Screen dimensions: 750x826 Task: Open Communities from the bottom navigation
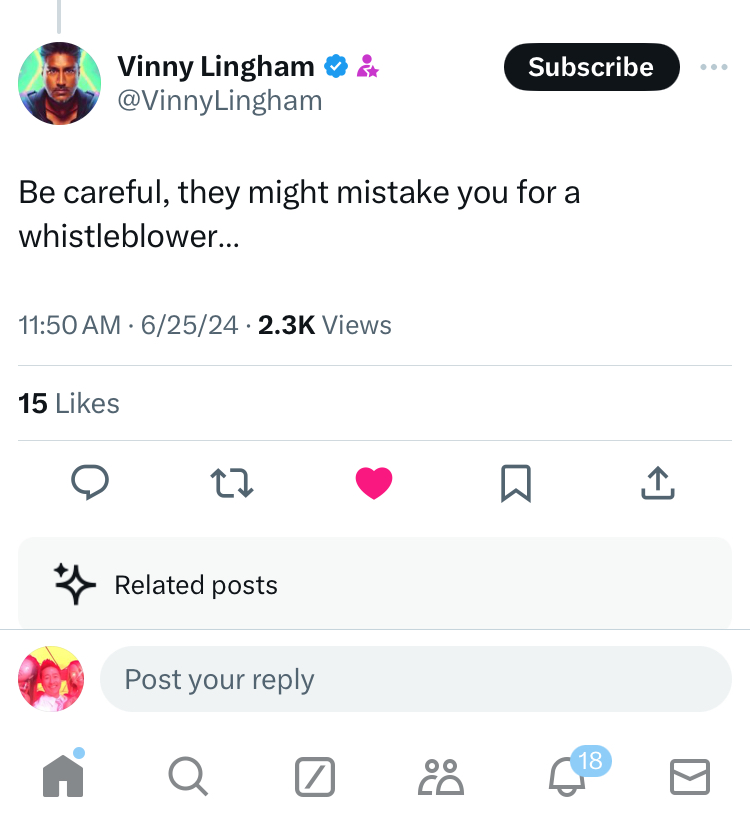(439, 776)
